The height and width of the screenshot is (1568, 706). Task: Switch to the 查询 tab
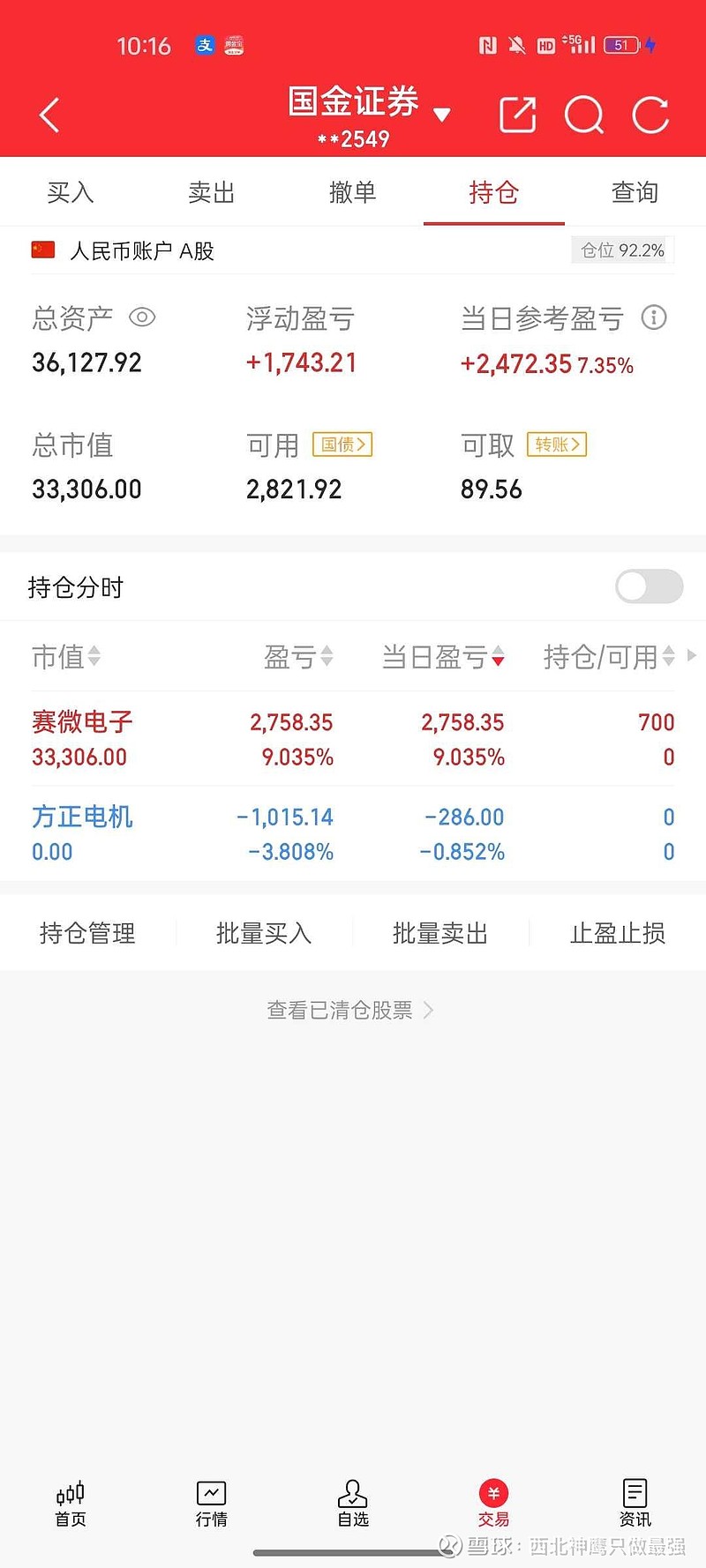(x=635, y=192)
